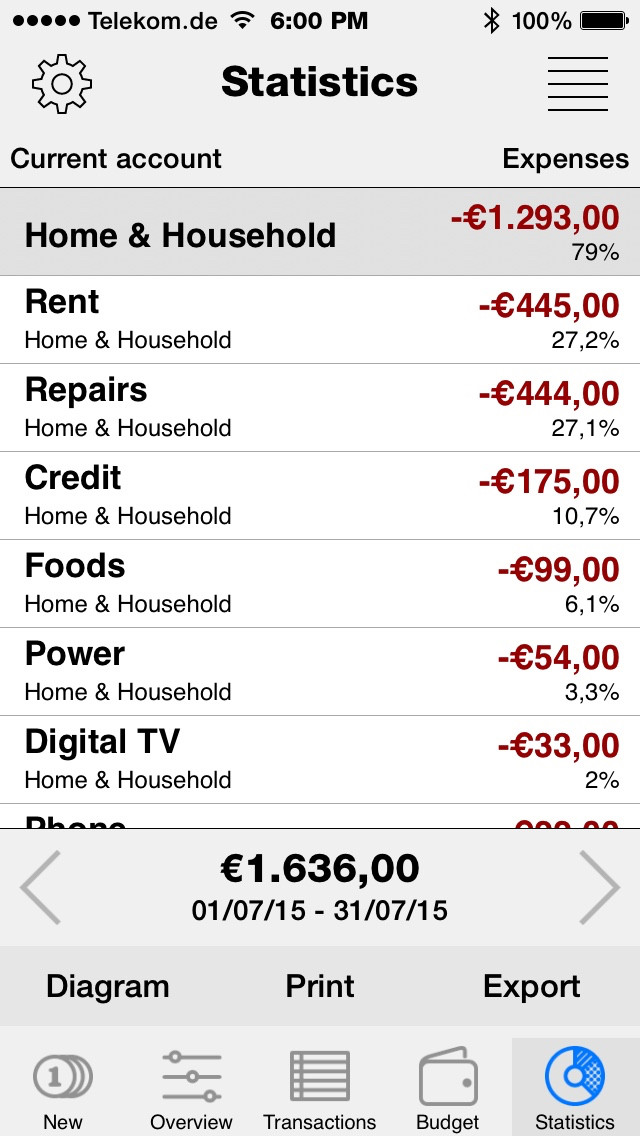The width and height of the screenshot is (640, 1136).
Task: Open the Credit statistics row
Action: 320,496
